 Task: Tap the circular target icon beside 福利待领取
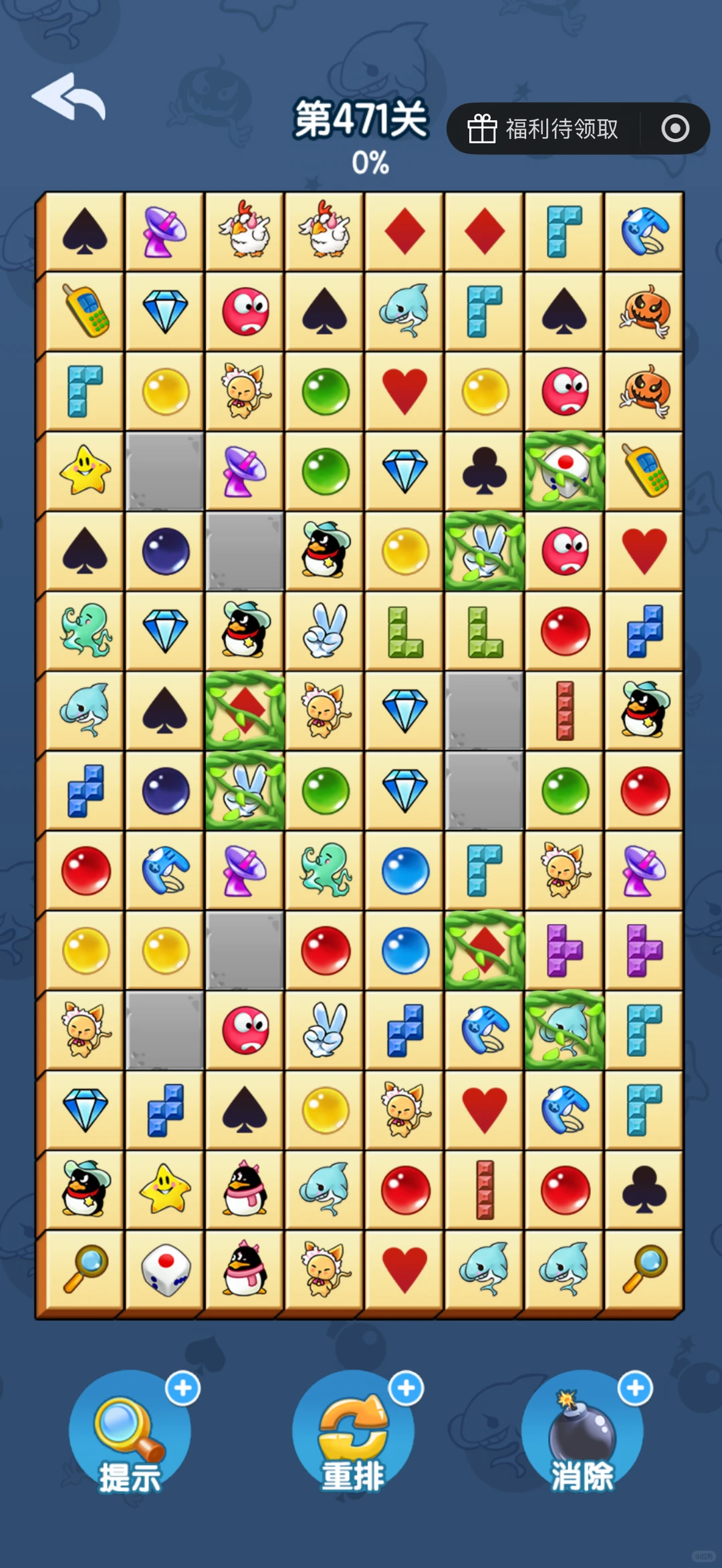(675, 128)
